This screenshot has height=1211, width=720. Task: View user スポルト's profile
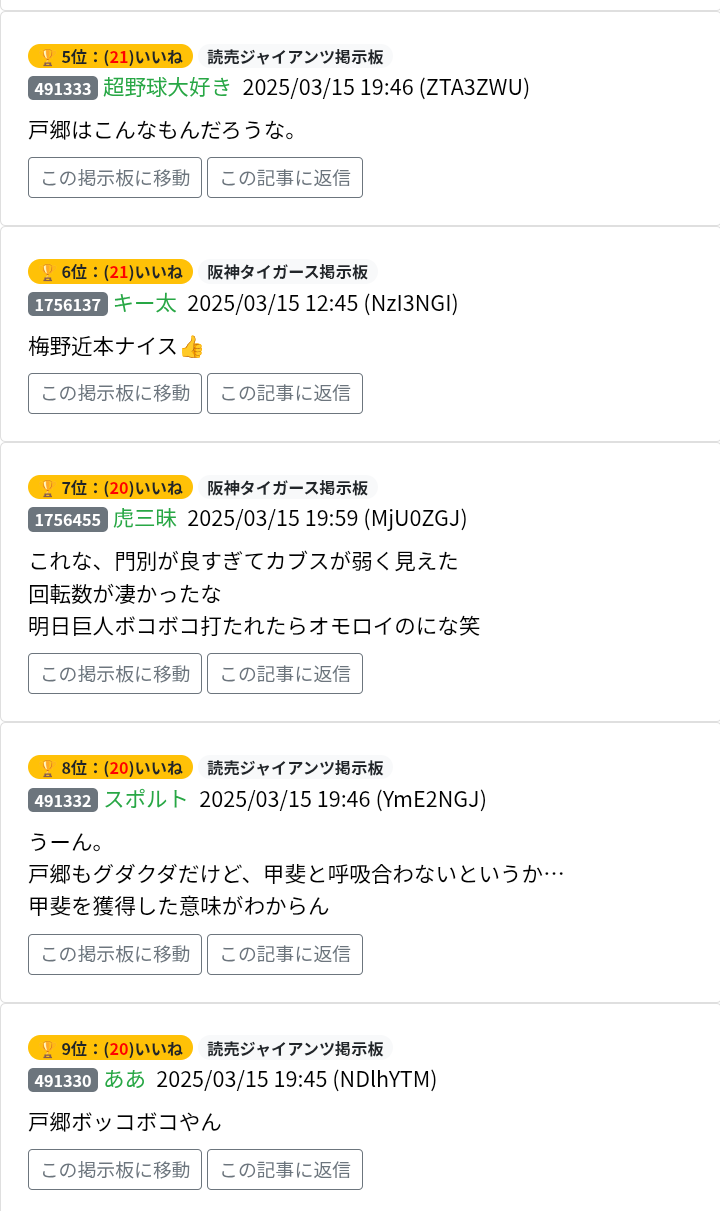[146, 799]
